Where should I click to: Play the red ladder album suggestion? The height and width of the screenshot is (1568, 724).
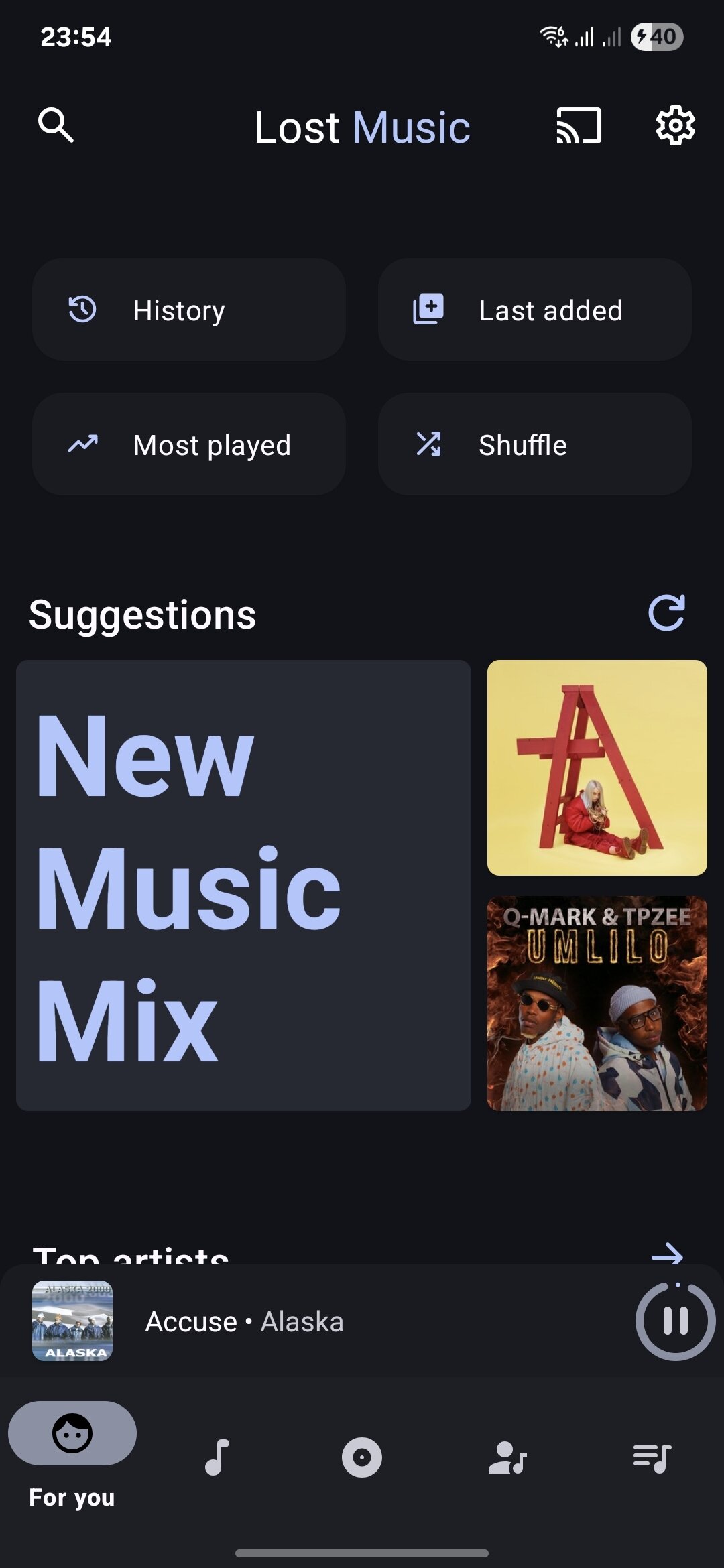point(597,768)
